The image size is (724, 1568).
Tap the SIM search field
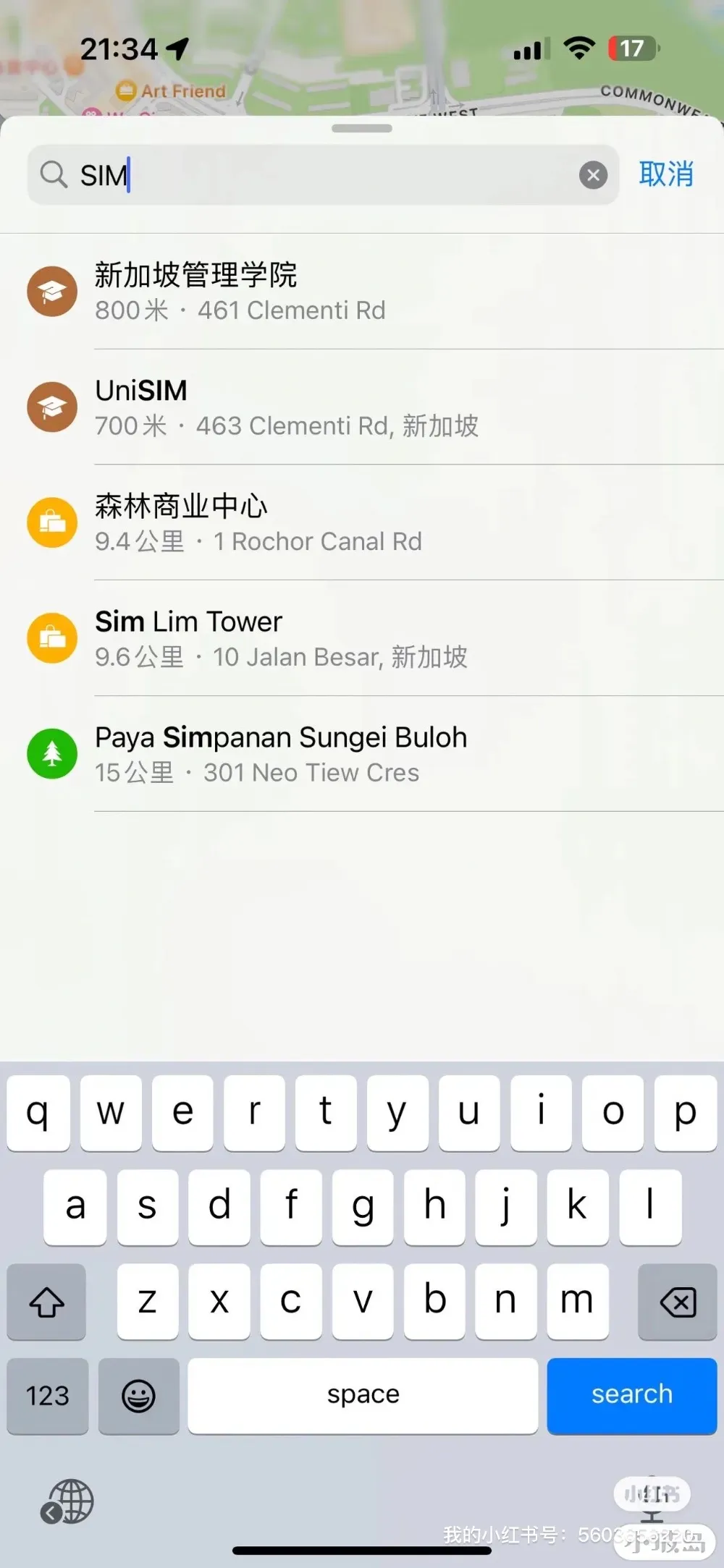[323, 175]
